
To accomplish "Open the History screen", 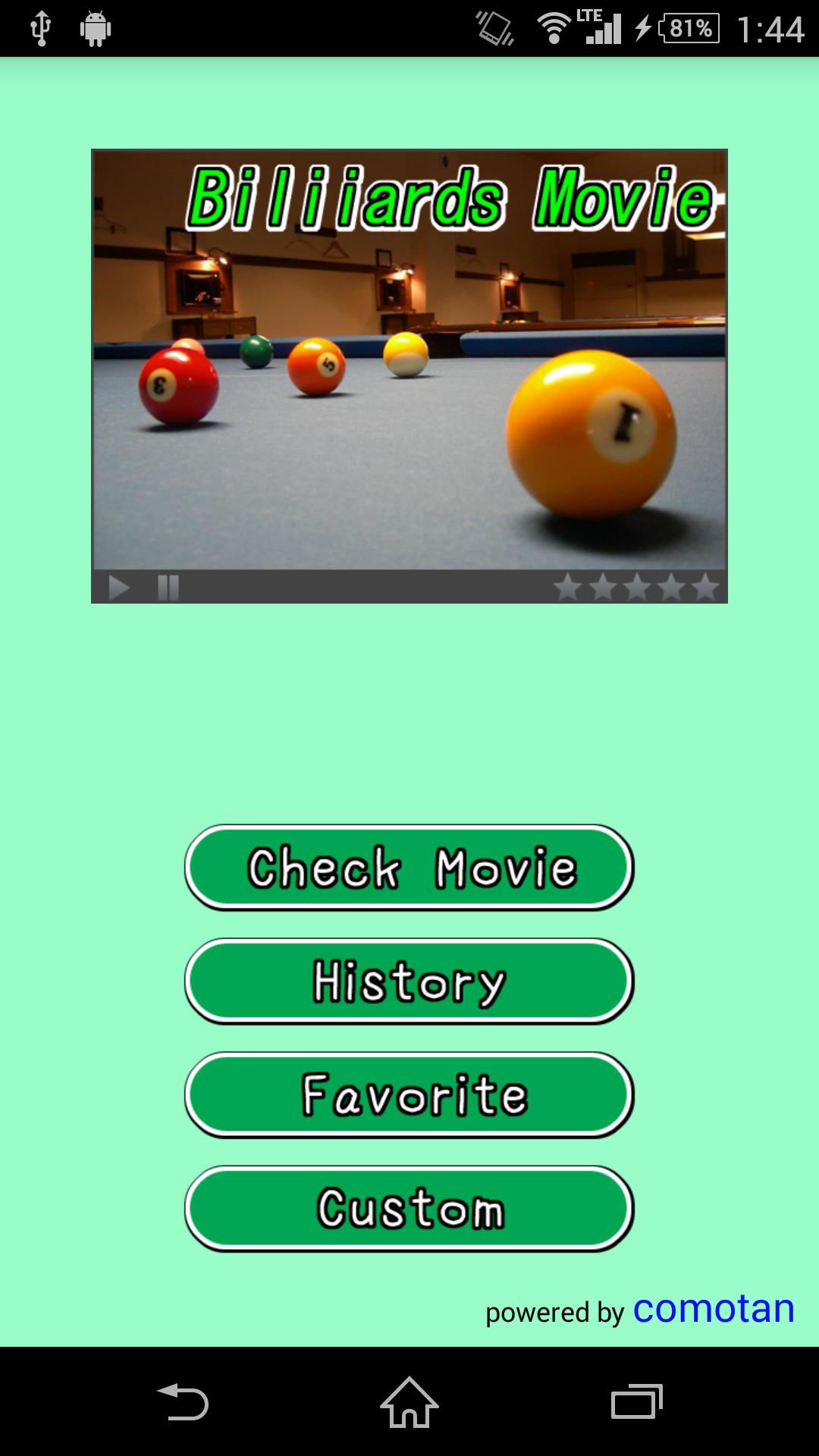I will [x=409, y=983].
